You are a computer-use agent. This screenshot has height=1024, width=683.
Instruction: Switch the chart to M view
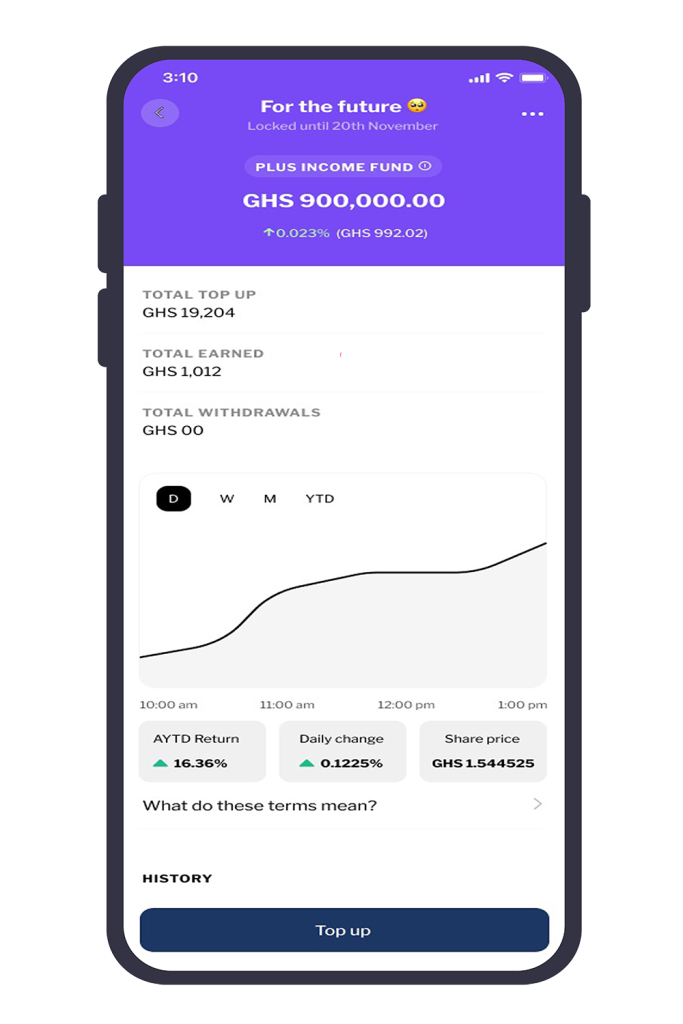coord(270,498)
